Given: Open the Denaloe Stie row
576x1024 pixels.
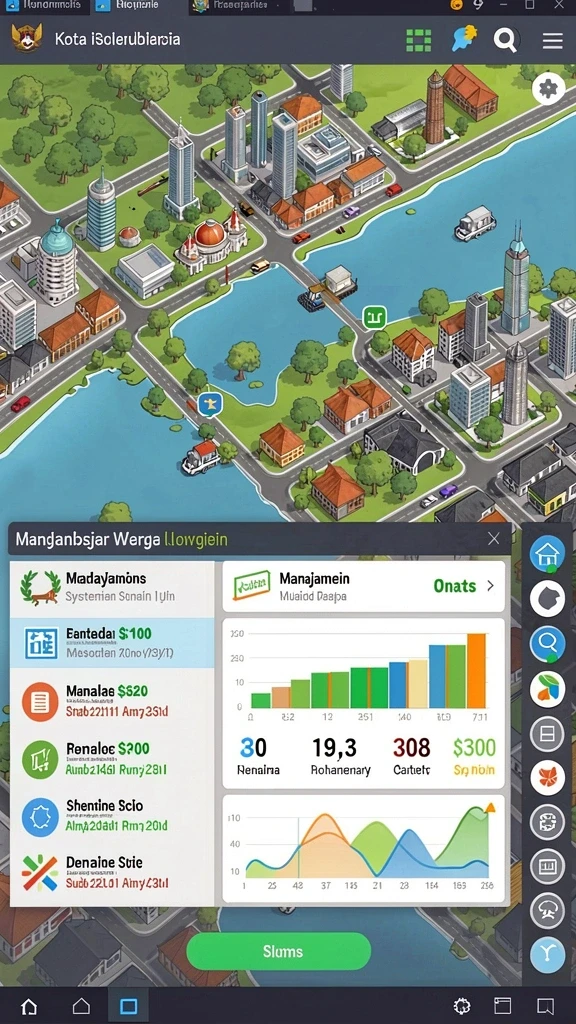Looking at the screenshot, I should (112, 873).
